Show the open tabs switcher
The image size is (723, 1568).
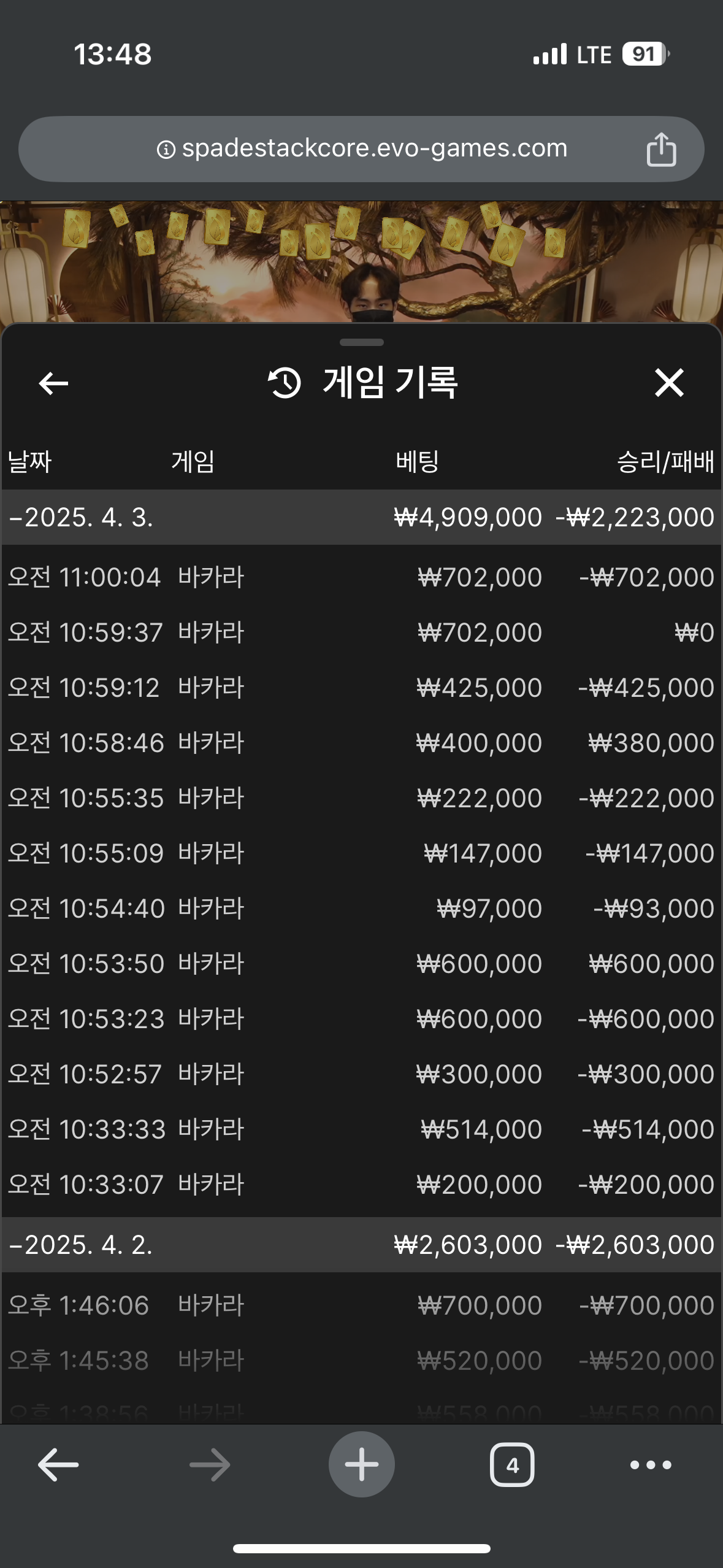(512, 1465)
